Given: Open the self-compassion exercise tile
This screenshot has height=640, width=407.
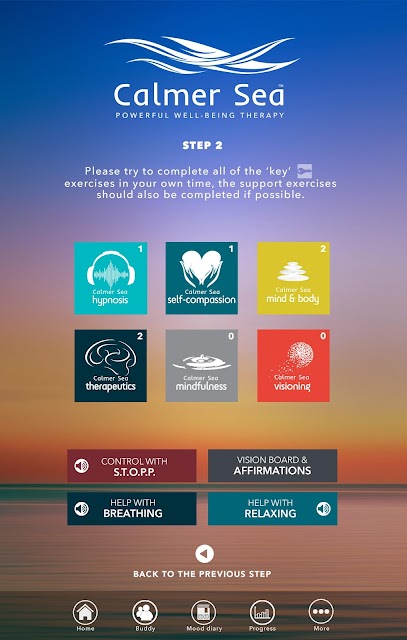Looking at the screenshot, I should [202, 278].
